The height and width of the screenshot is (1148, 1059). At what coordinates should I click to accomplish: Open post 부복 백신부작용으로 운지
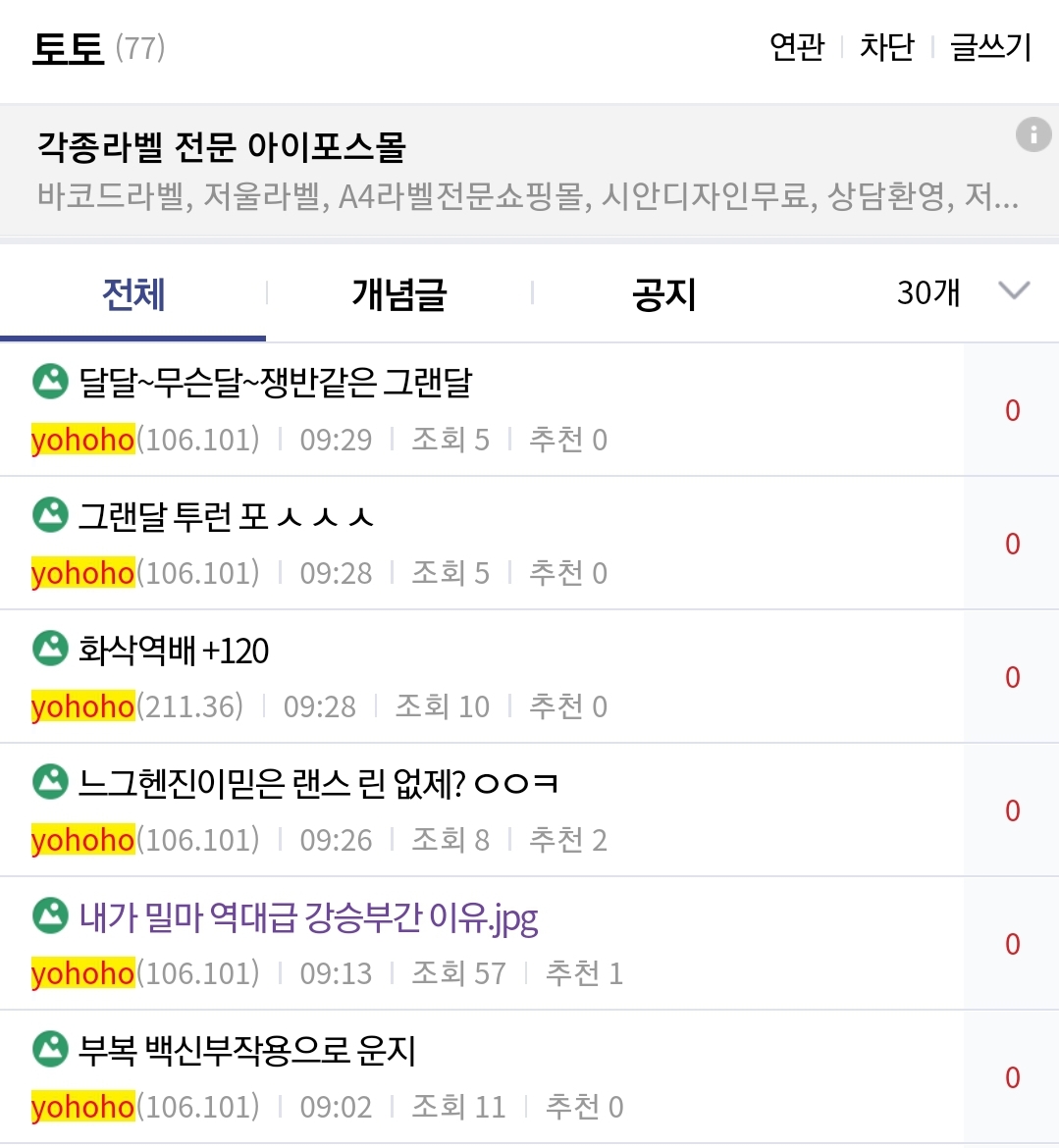(x=247, y=1050)
